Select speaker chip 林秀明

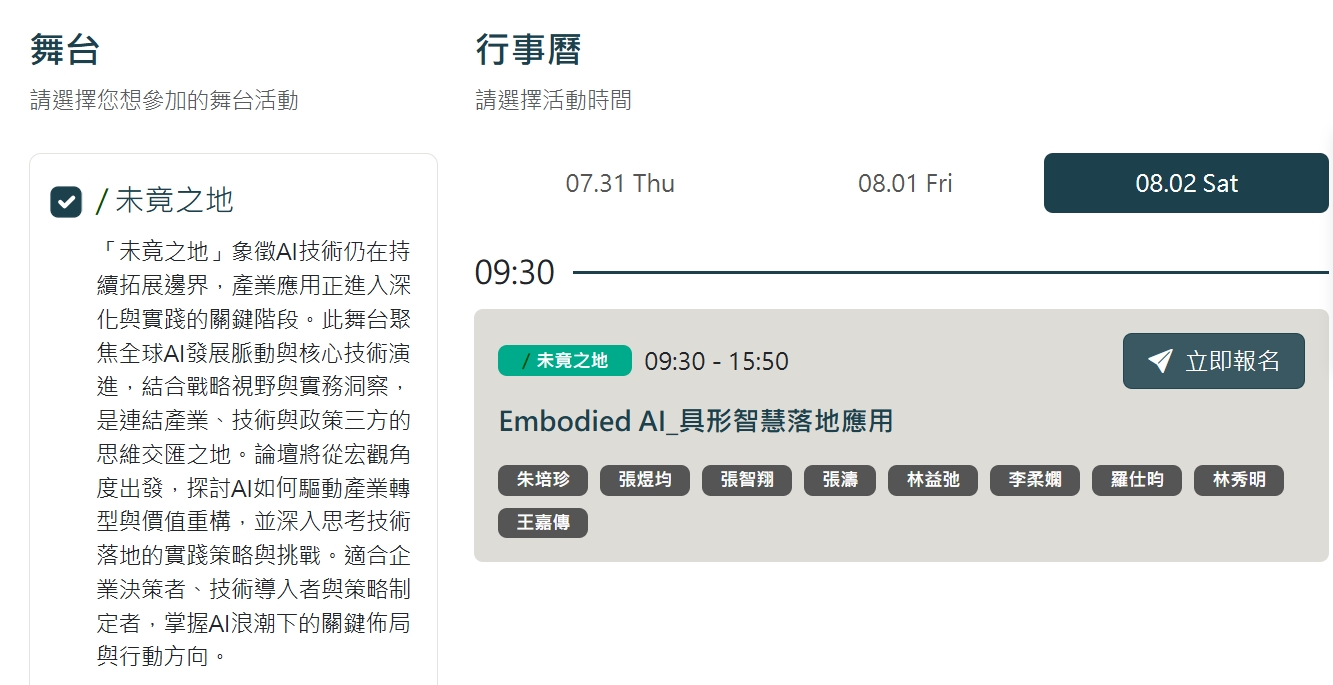pos(1239,480)
